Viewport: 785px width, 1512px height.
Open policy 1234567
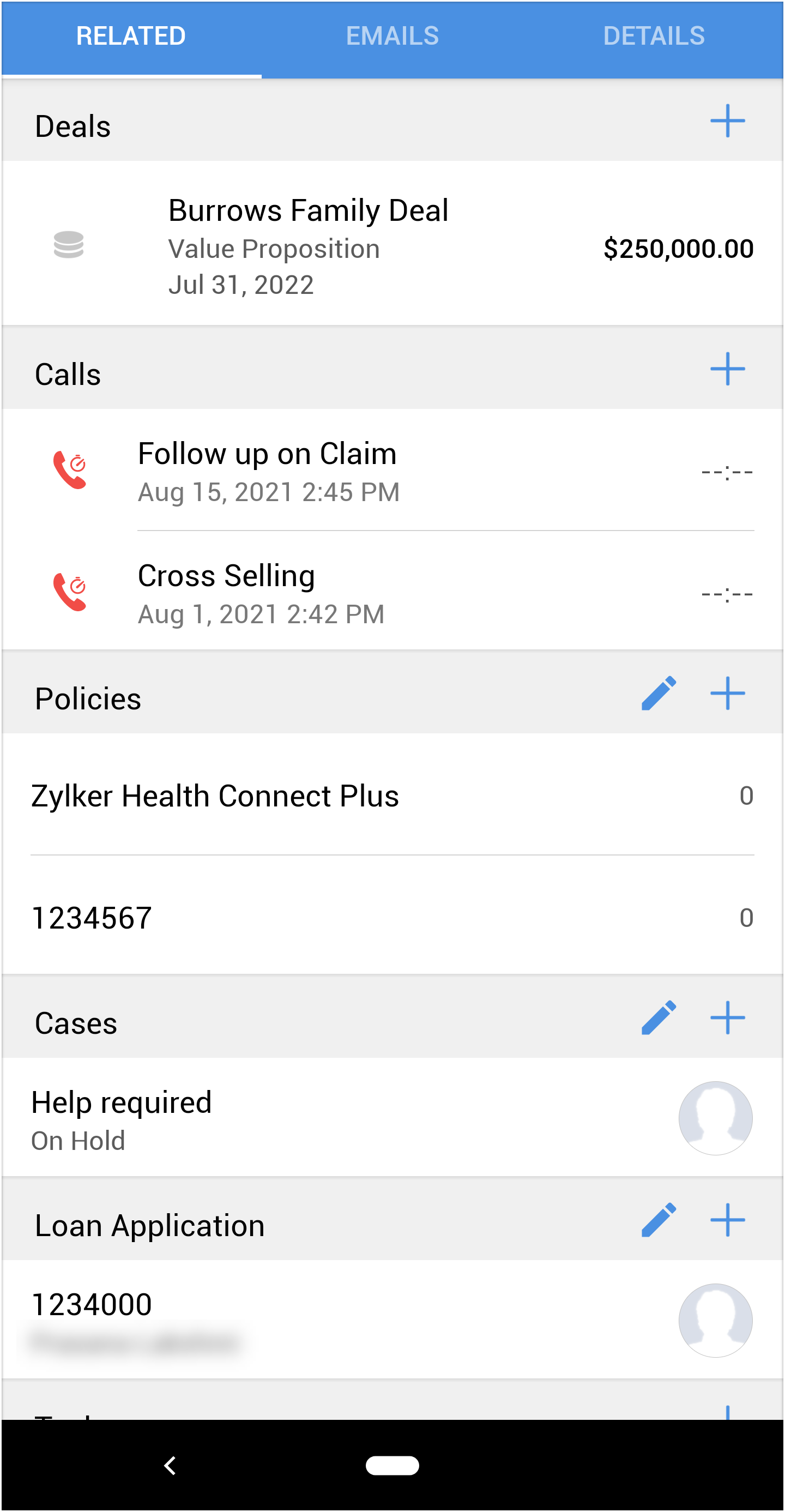pyautogui.click(x=392, y=918)
